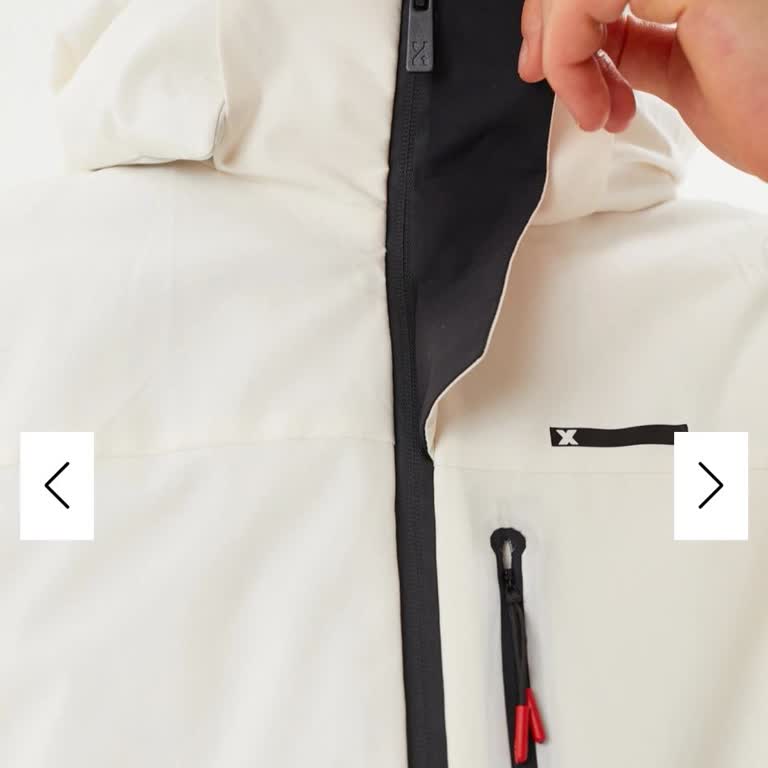
Task: Show the next product image
Action: click(710, 486)
